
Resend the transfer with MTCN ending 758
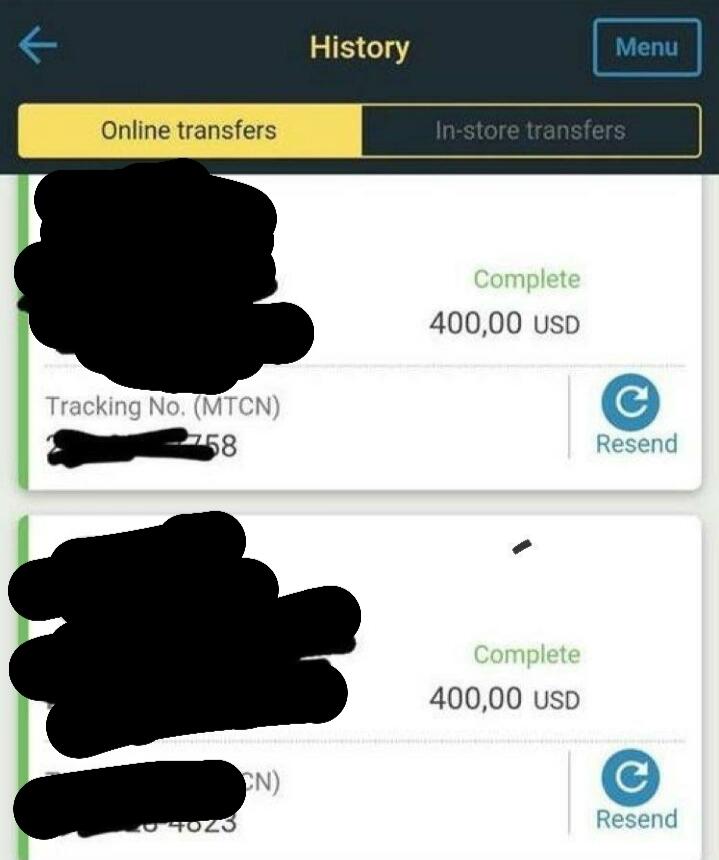tap(636, 419)
